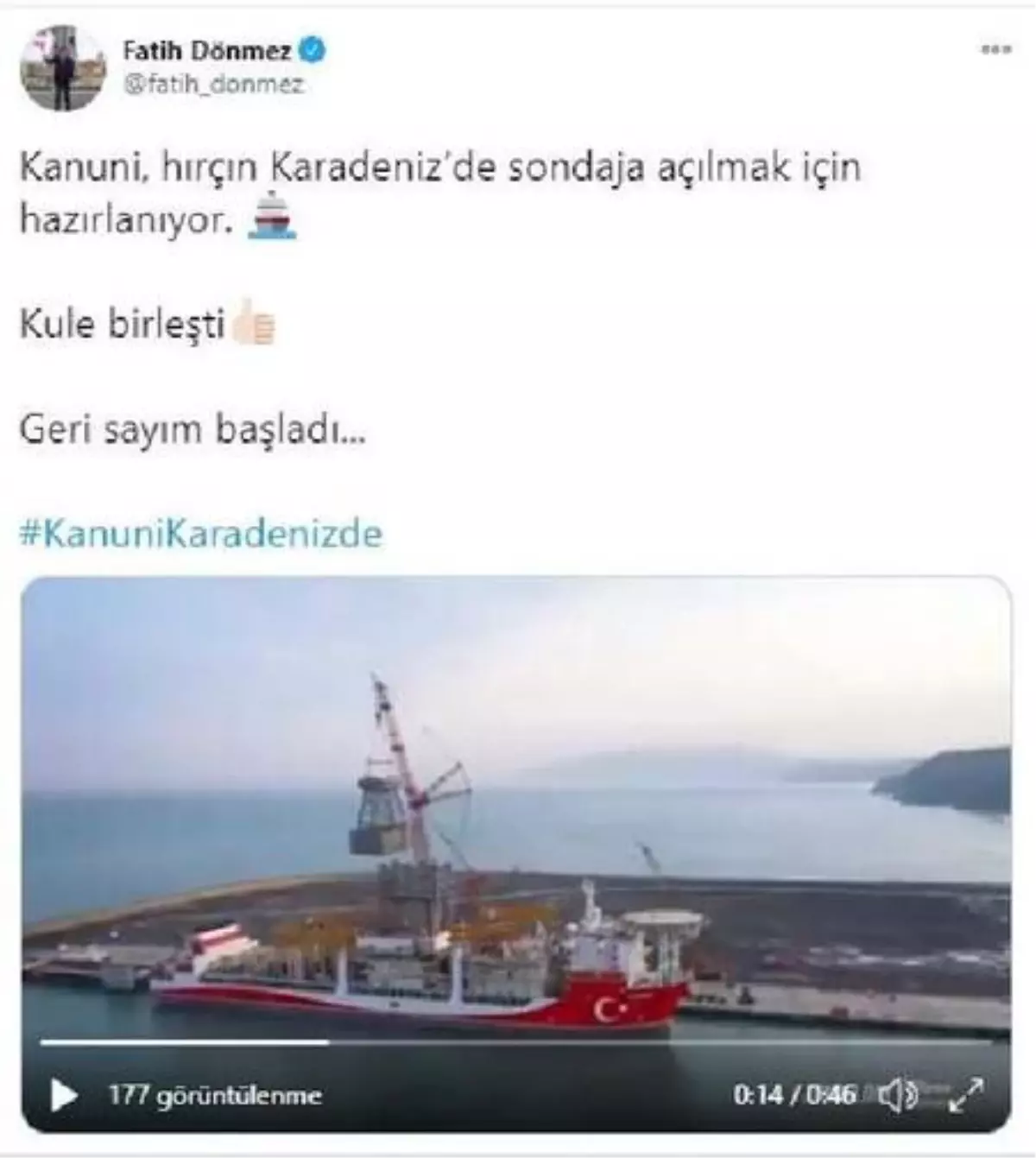The image size is (1036, 1158).
Task: Open Fatih Dönmez's profile picture
Action: [x=61, y=68]
